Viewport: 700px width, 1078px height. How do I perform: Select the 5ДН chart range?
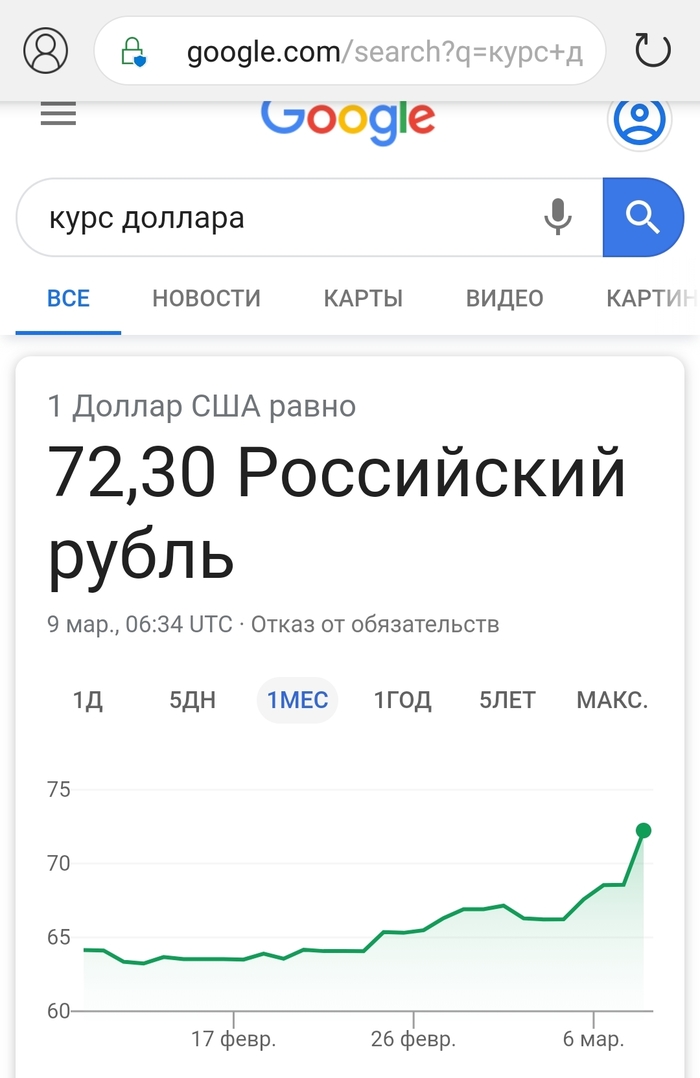click(192, 700)
